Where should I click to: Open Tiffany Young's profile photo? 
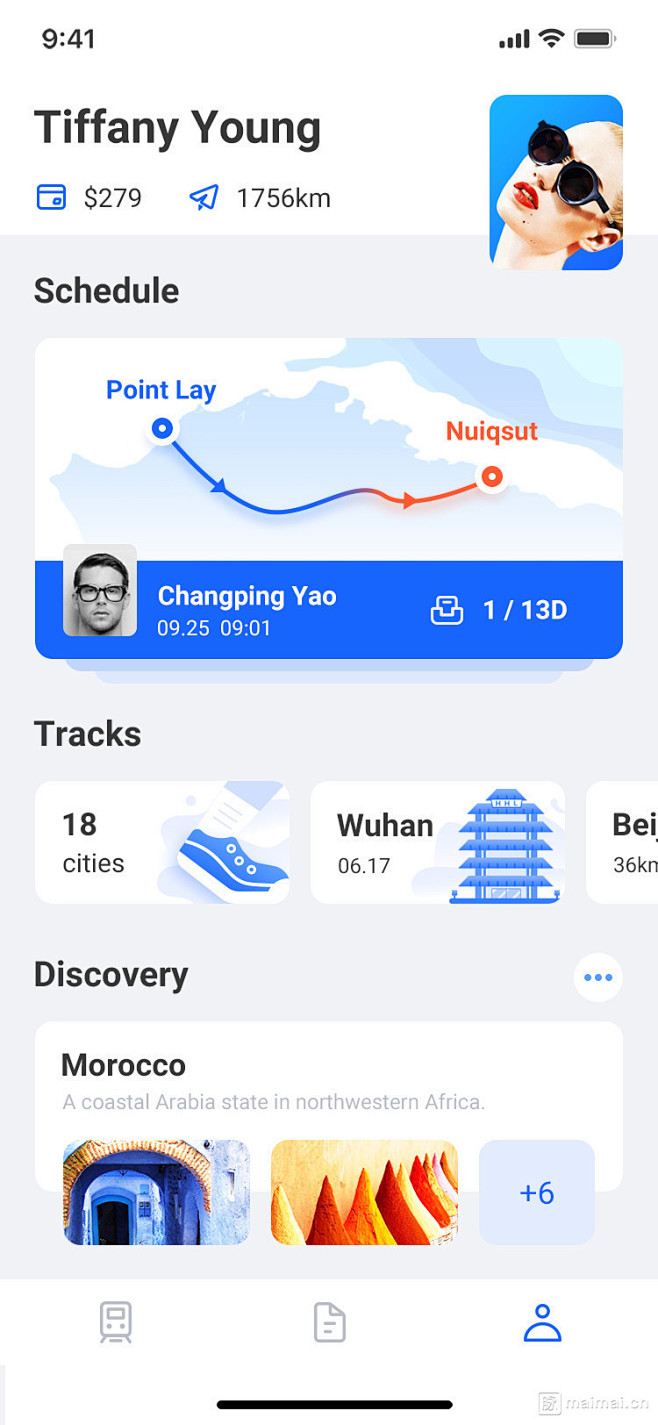pos(556,182)
